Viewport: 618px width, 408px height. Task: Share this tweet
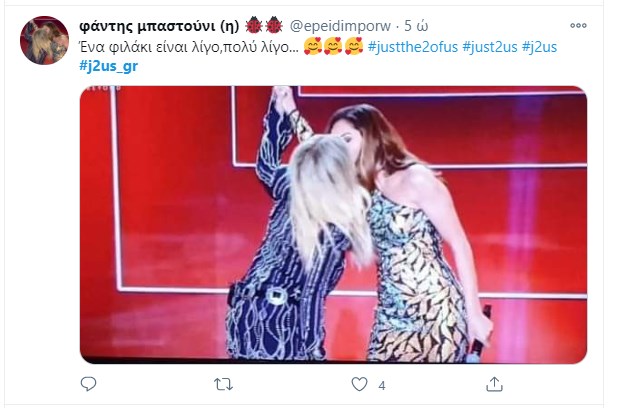click(x=494, y=384)
